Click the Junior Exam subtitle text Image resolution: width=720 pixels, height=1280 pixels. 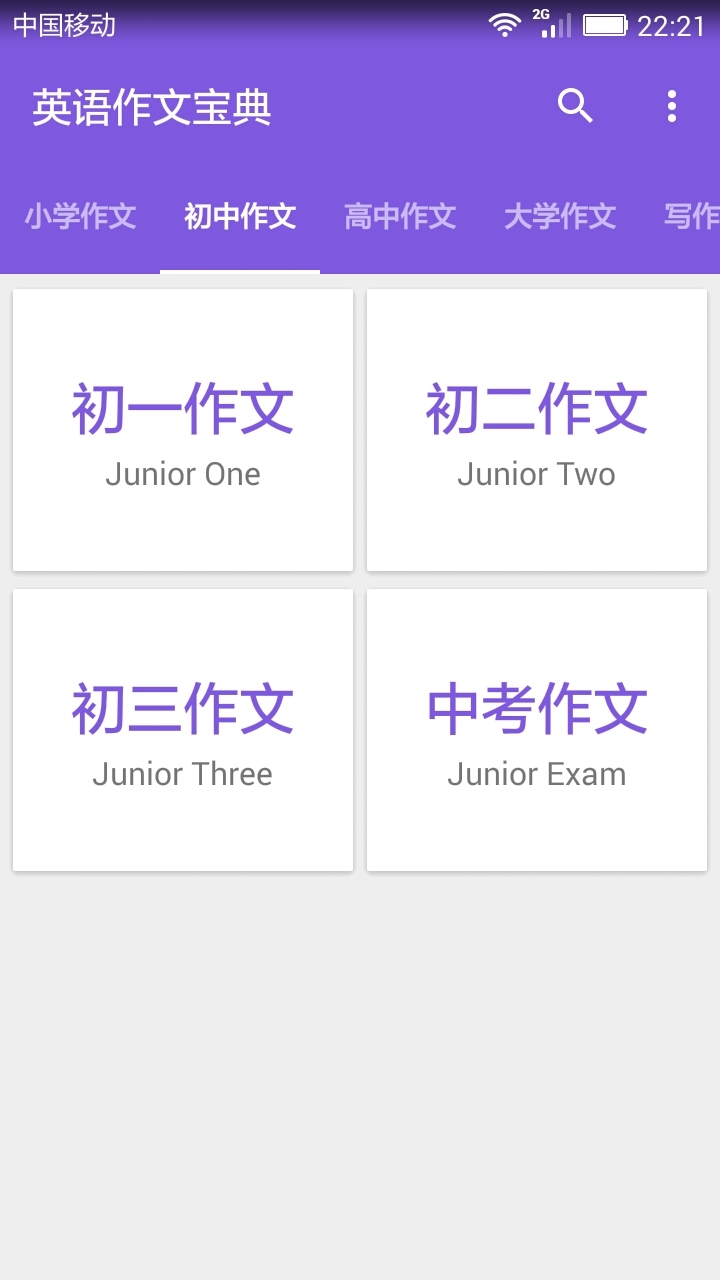point(536,773)
